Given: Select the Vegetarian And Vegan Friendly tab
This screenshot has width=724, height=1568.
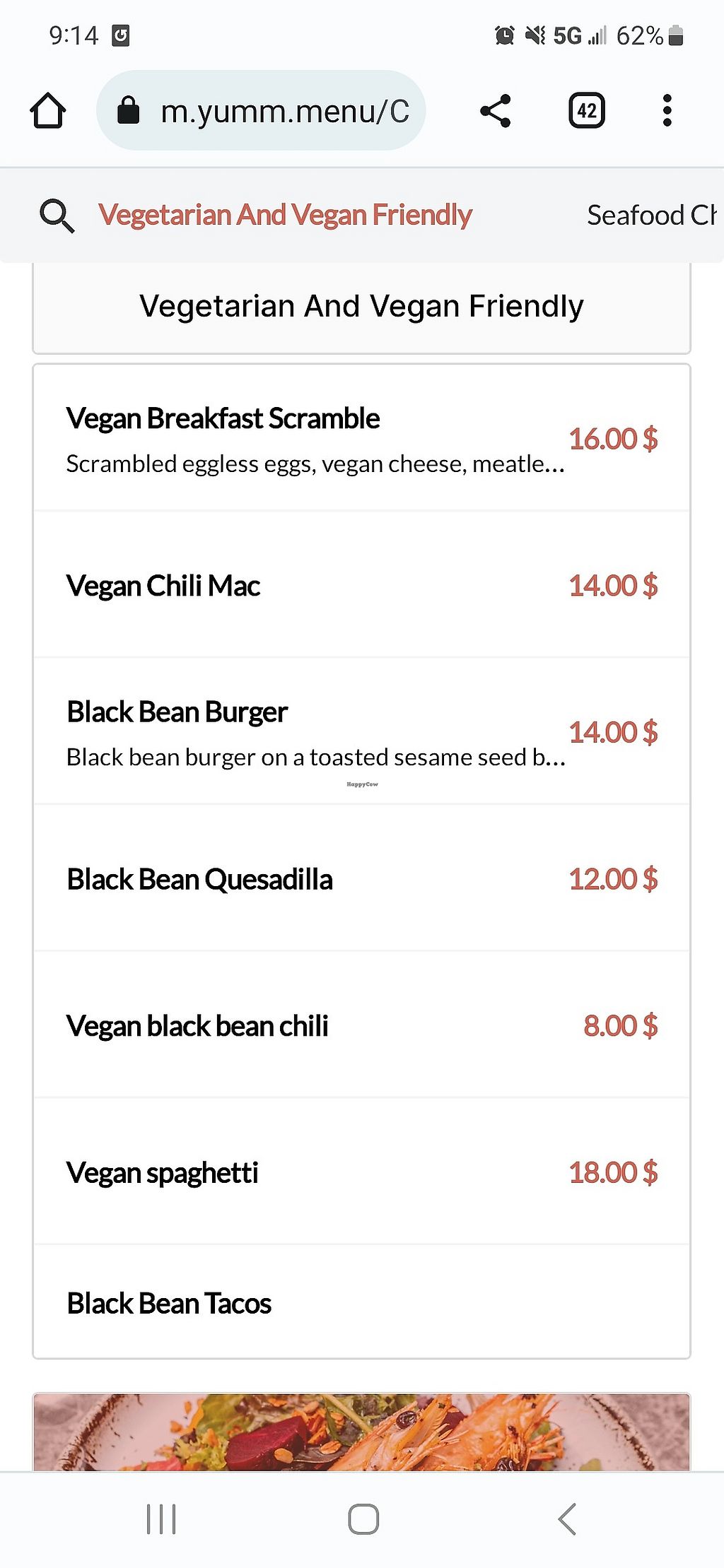Looking at the screenshot, I should 285,216.
